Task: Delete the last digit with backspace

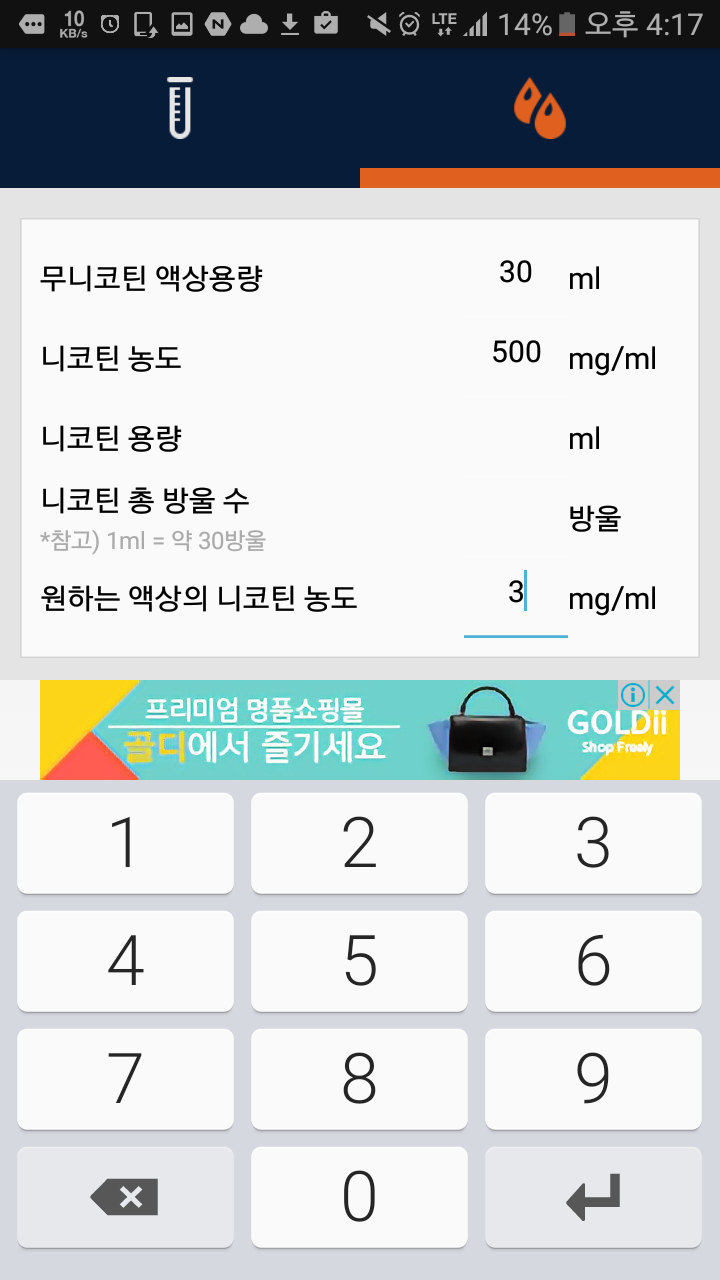Action: [x=125, y=1197]
